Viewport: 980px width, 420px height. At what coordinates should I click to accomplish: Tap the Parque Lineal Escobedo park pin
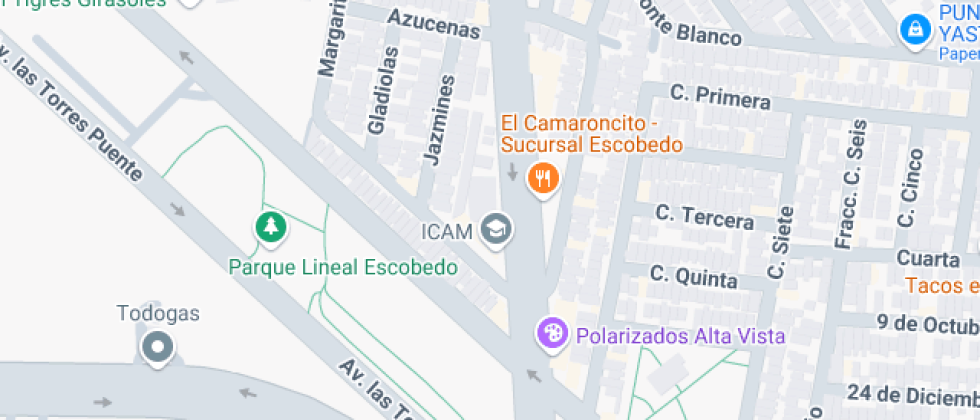[x=271, y=228]
